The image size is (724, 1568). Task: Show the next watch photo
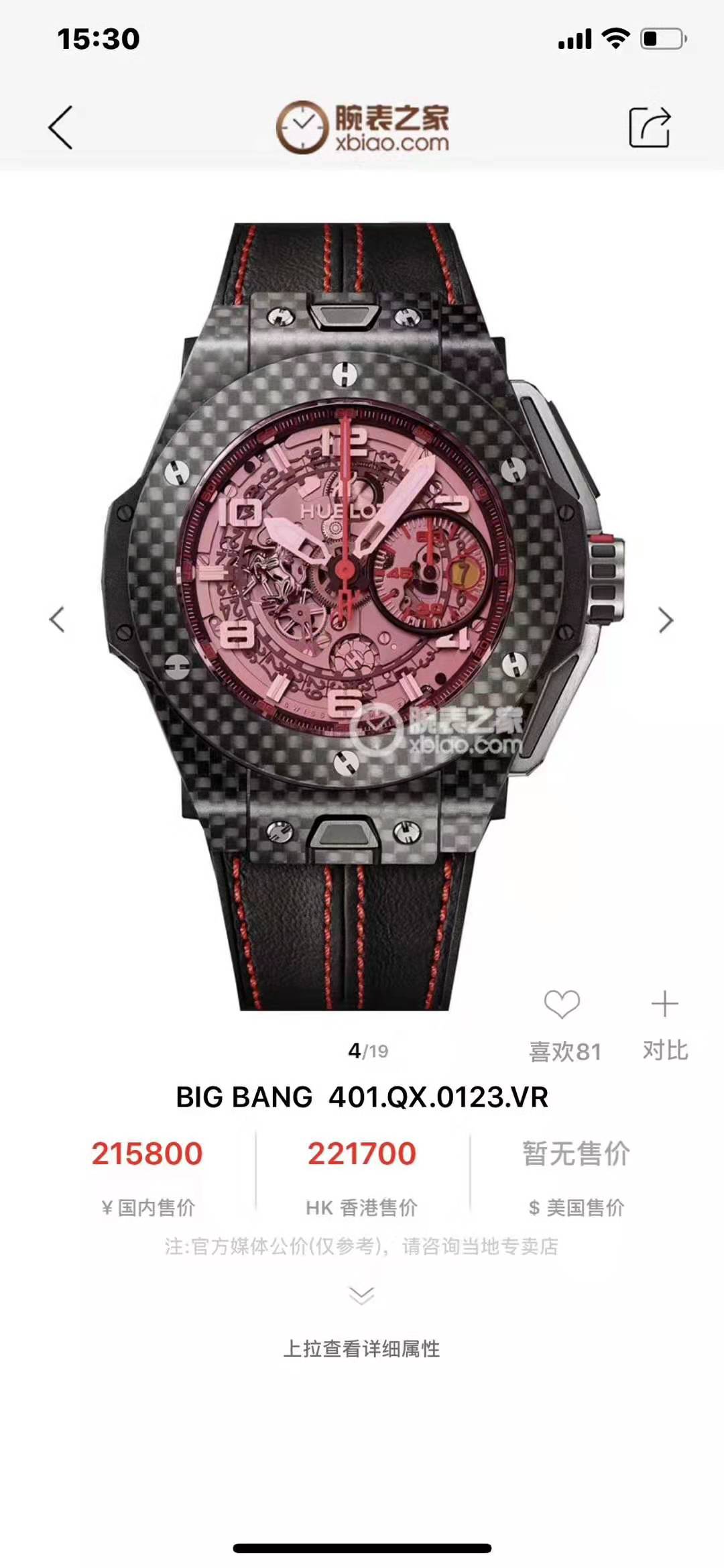tap(664, 620)
